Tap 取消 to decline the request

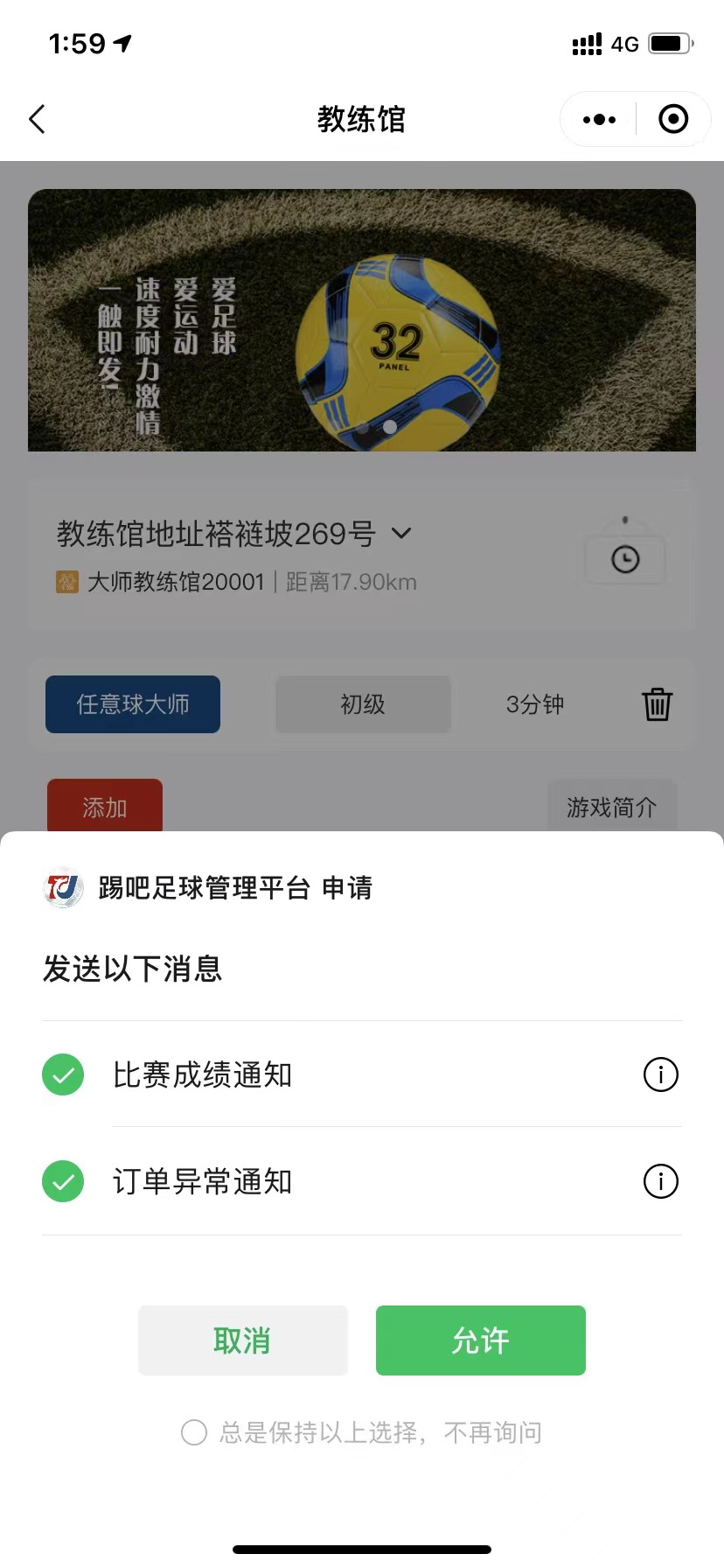[243, 1340]
